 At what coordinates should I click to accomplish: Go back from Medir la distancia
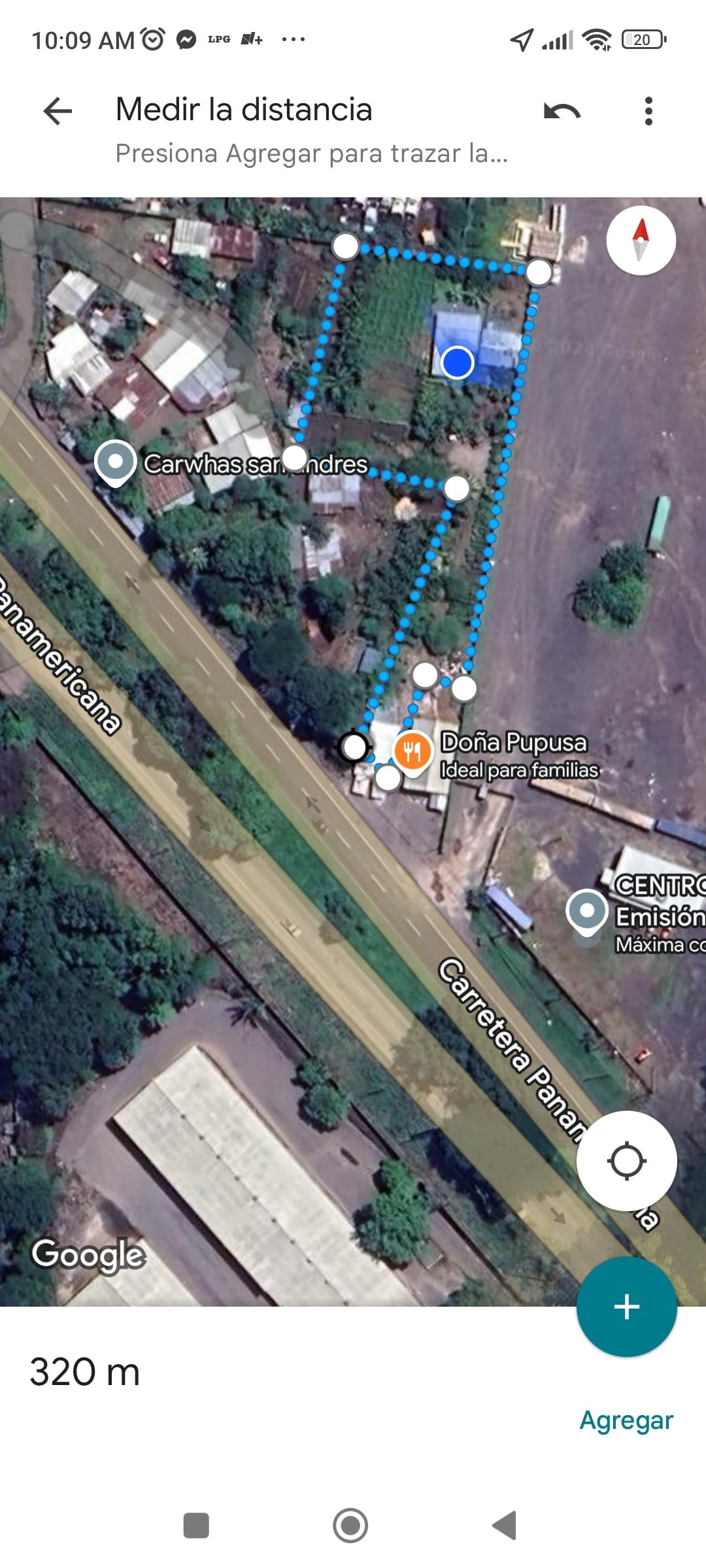coord(58,111)
